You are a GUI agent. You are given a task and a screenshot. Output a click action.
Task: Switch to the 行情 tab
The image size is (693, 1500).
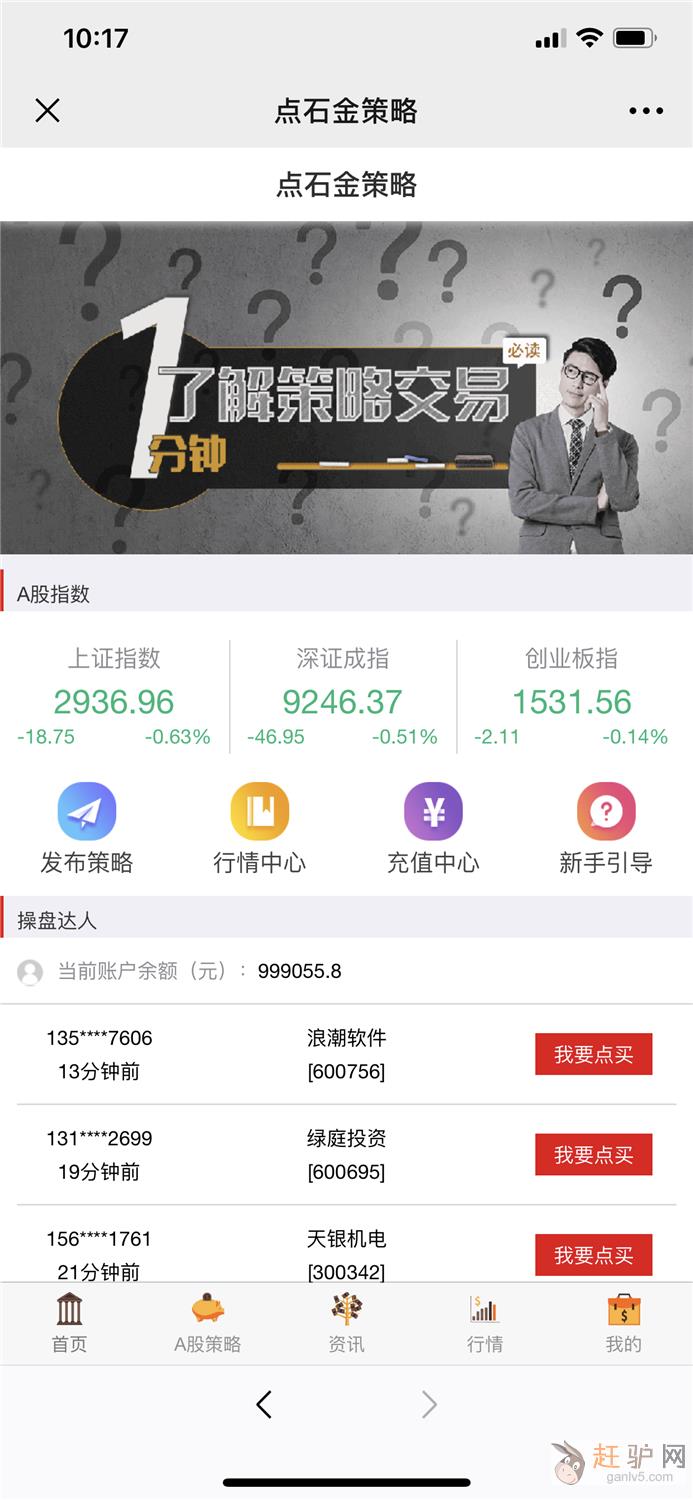485,1322
